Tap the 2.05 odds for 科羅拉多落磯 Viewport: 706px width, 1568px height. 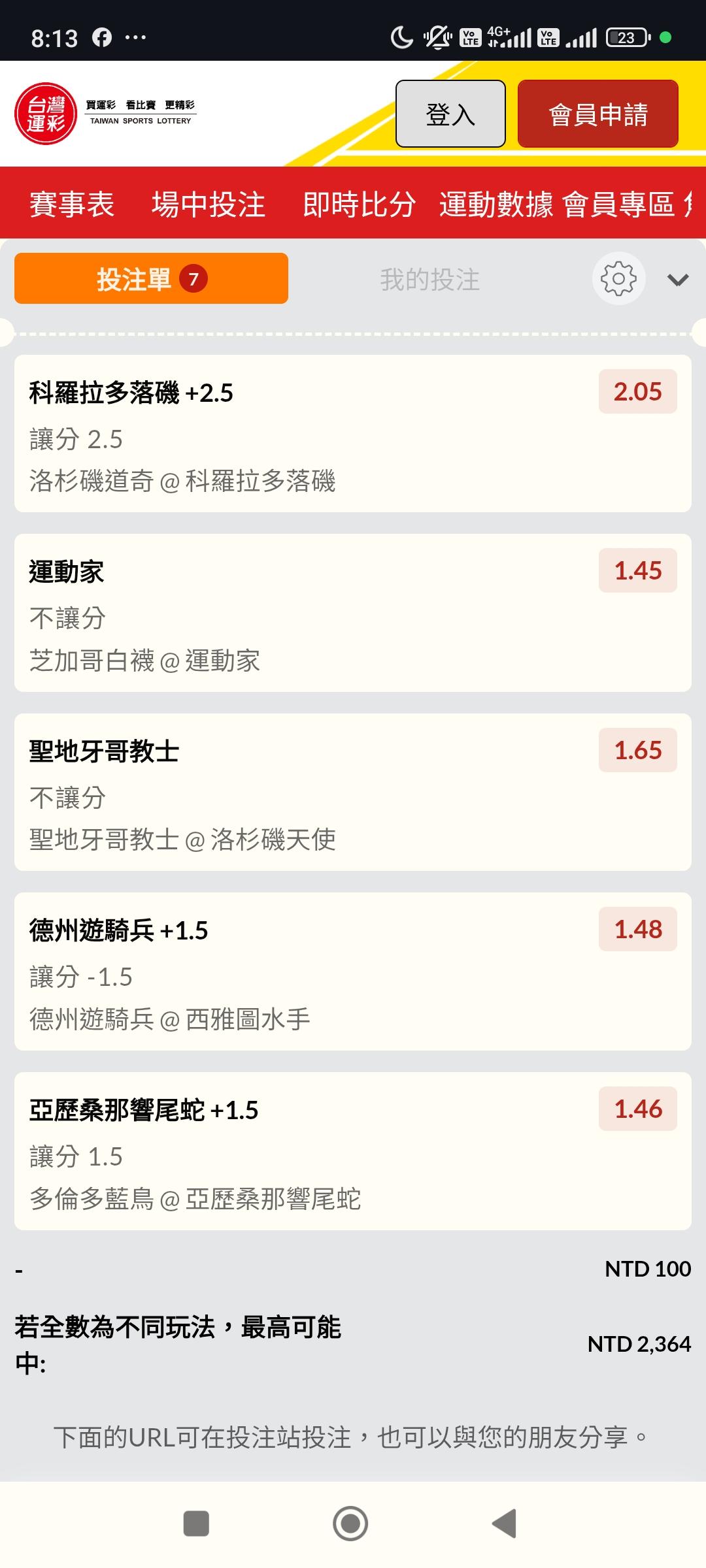[637, 391]
